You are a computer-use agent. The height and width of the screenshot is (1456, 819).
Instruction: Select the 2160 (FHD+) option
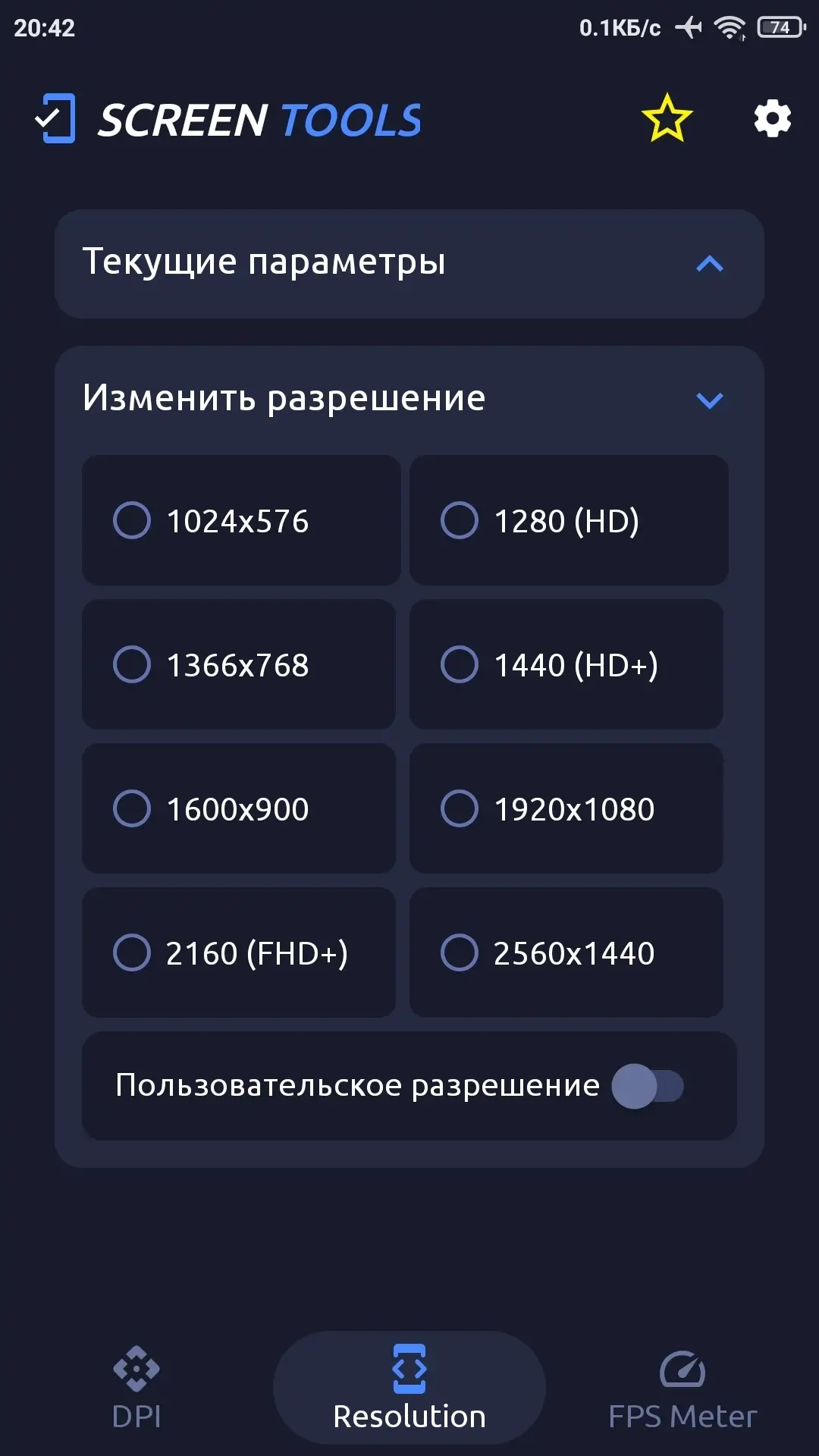pyautogui.click(x=239, y=952)
